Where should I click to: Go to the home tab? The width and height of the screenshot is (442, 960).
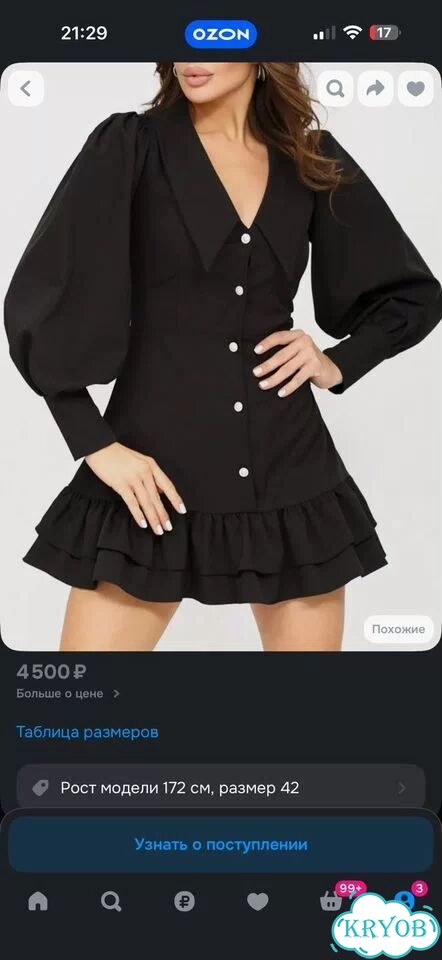pos(38,901)
